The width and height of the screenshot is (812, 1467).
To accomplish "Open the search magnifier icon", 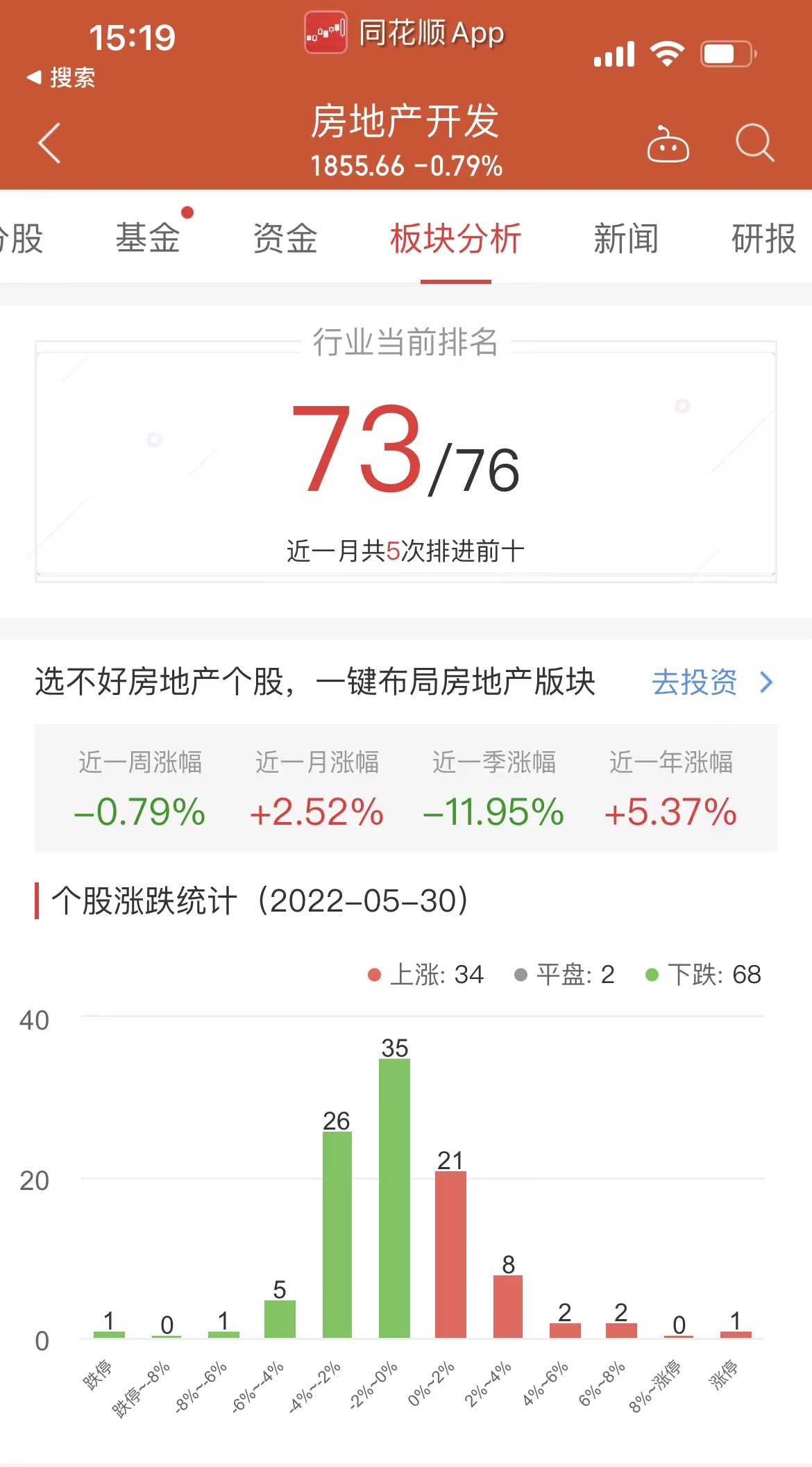I will tap(754, 143).
